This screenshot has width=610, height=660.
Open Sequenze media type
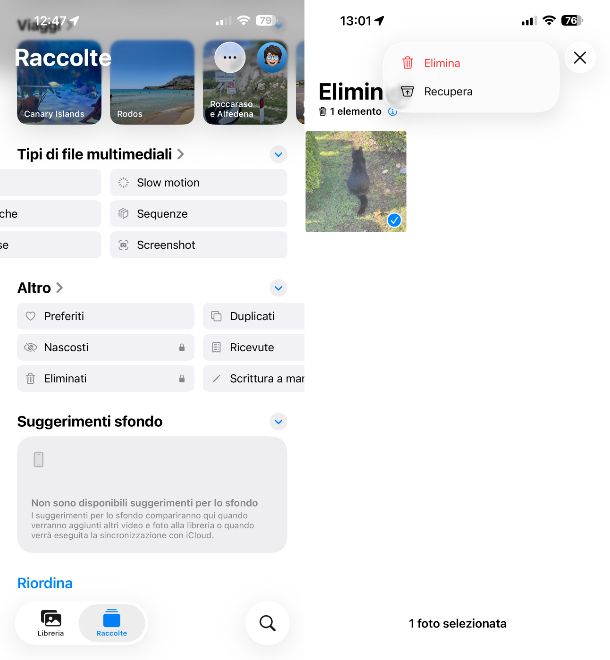198,214
